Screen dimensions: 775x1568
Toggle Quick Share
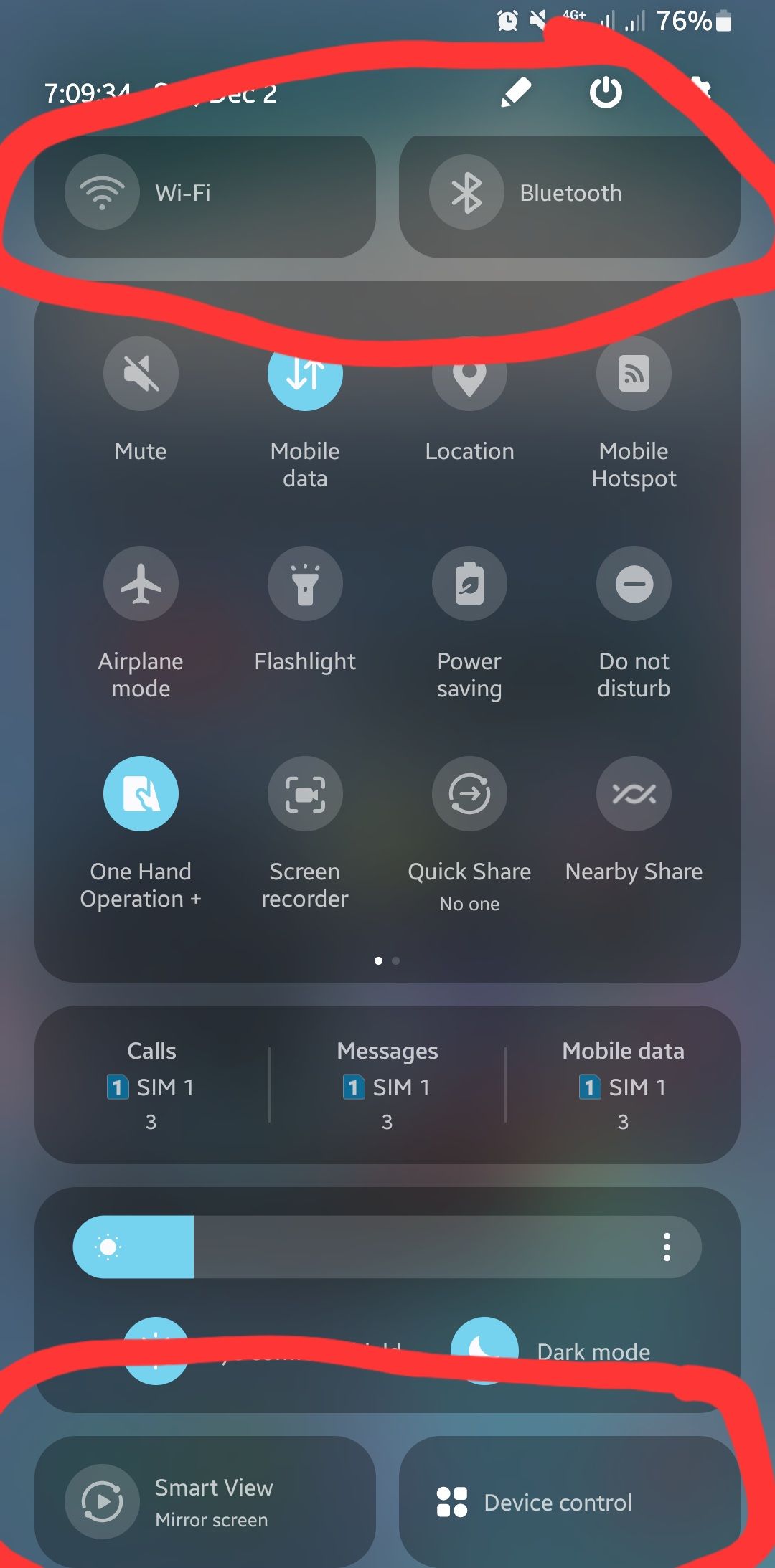469,794
